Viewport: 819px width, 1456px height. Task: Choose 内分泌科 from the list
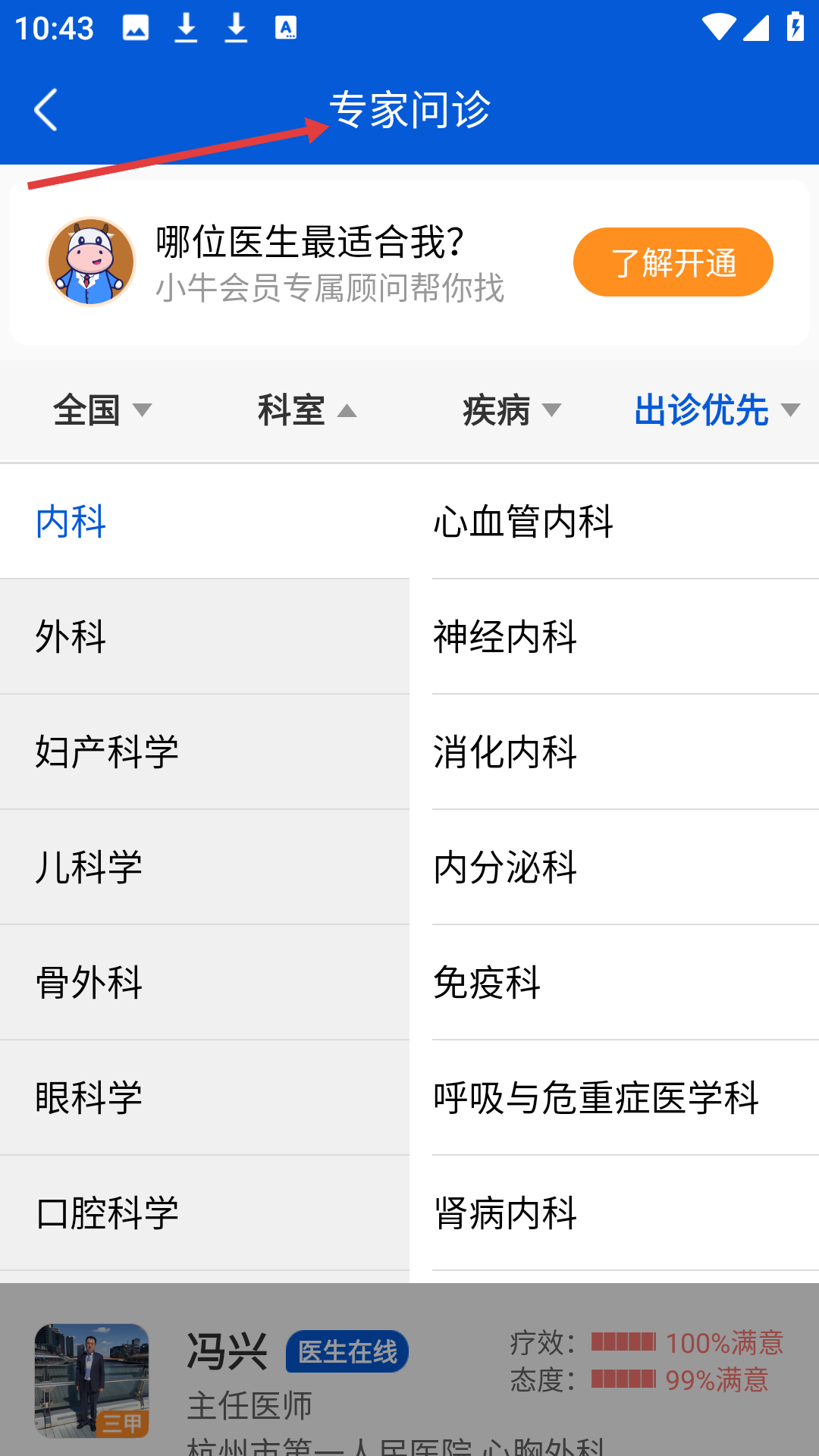(614, 867)
